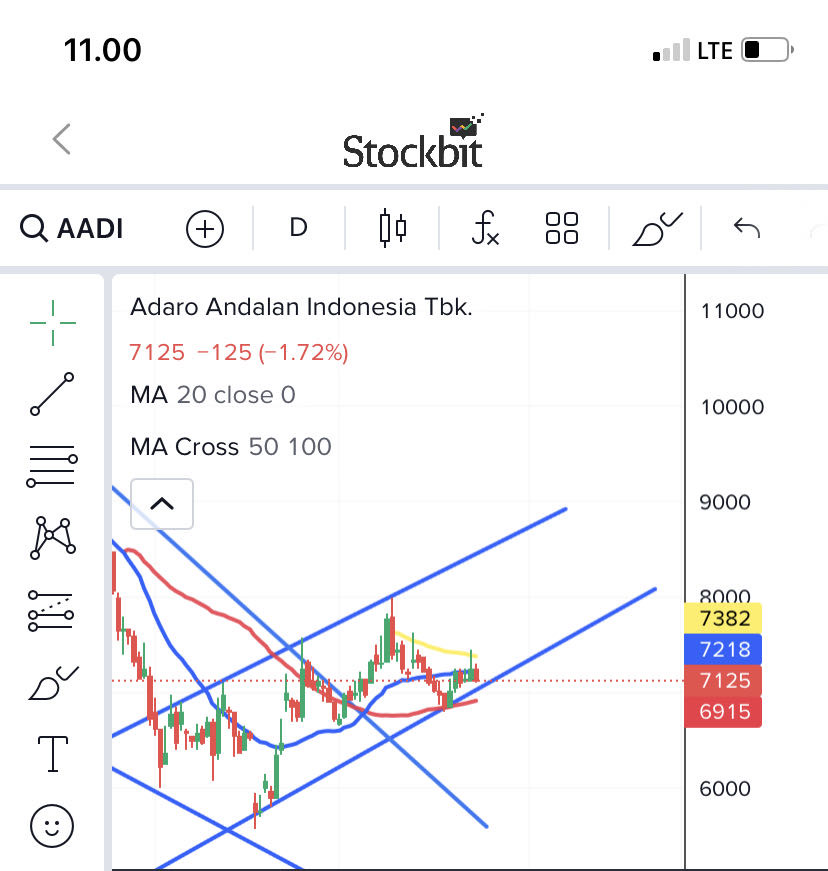Select the text annotation tool
The width and height of the screenshot is (828, 871).
tap(52, 754)
